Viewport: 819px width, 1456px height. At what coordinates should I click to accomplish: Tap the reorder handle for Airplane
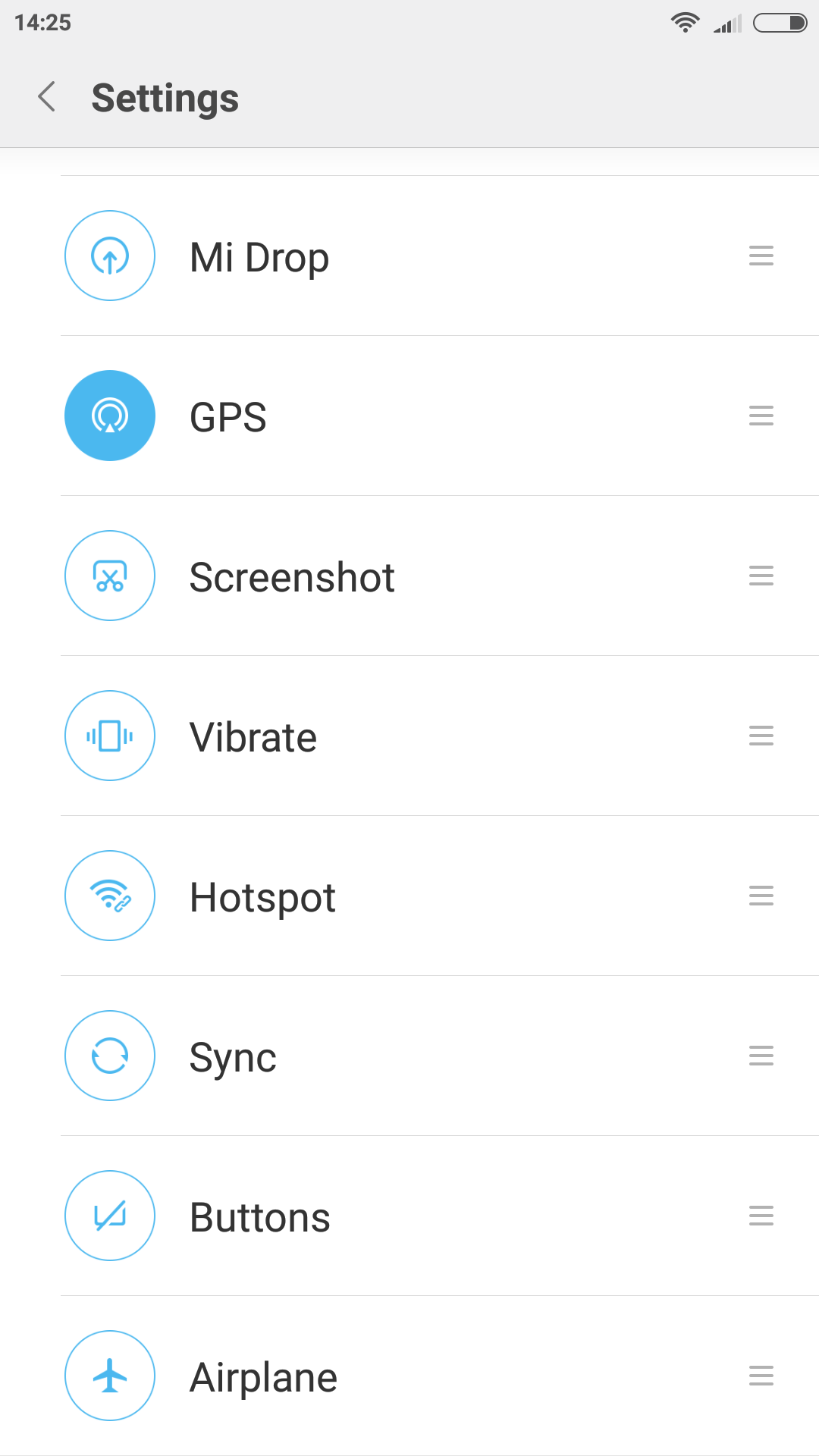tap(761, 1376)
